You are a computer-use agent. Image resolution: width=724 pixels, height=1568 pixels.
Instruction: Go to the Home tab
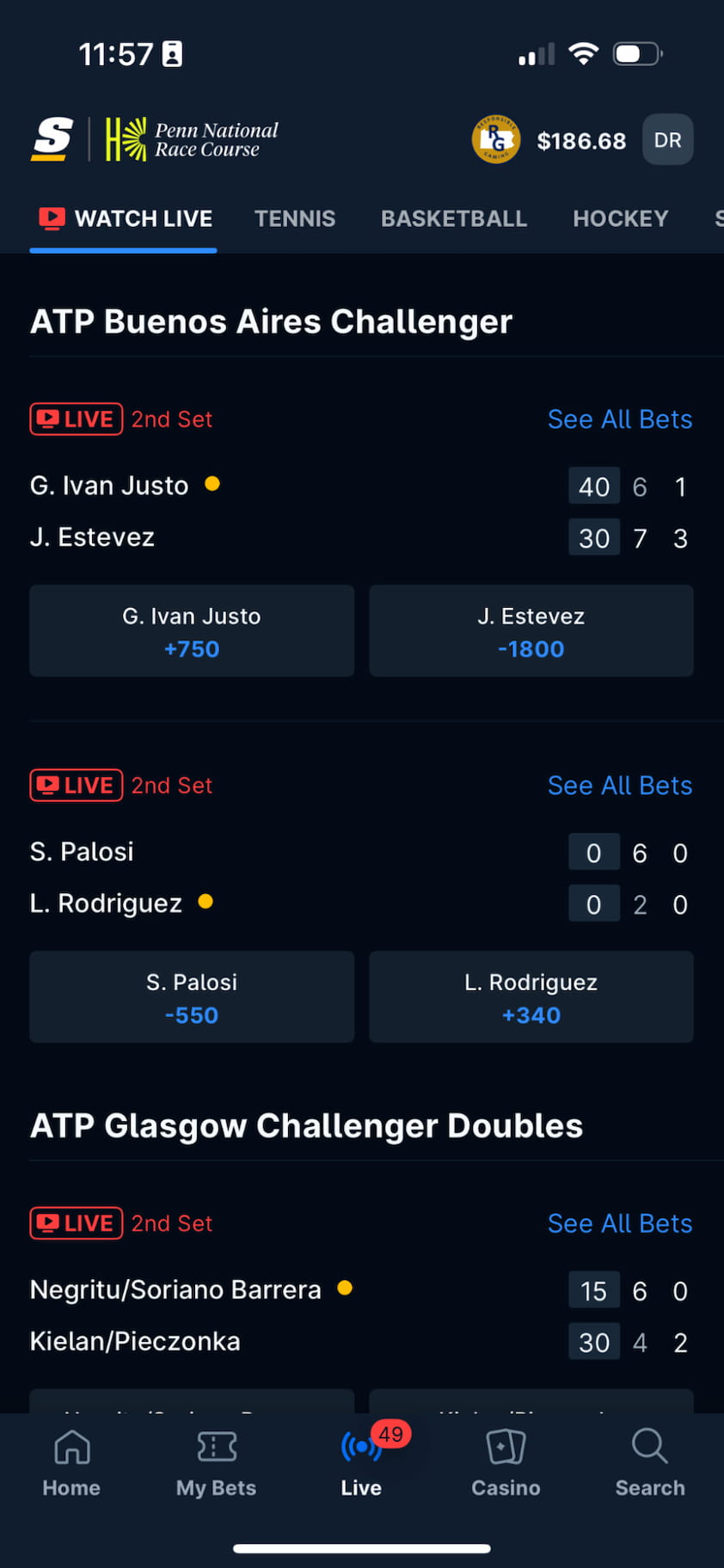pos(71,1463)
